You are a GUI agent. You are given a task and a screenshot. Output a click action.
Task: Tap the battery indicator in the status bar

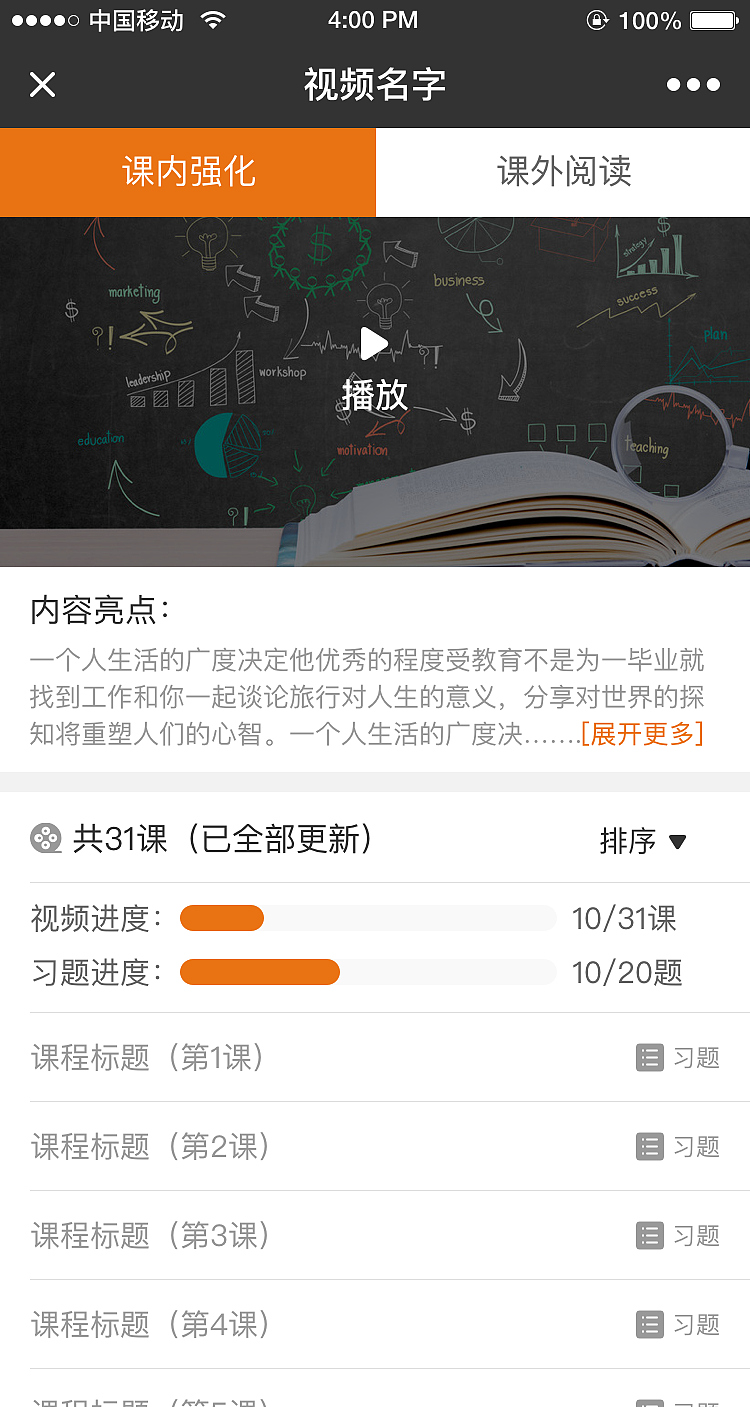point(714,20)
